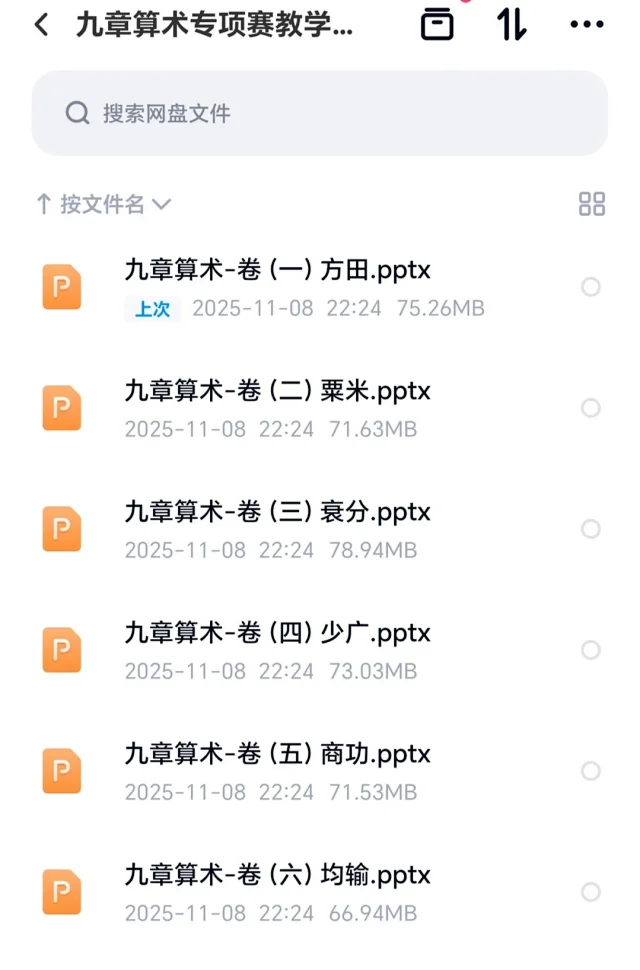
Task: Switch to grid view layout
Action: pos(592,204)
